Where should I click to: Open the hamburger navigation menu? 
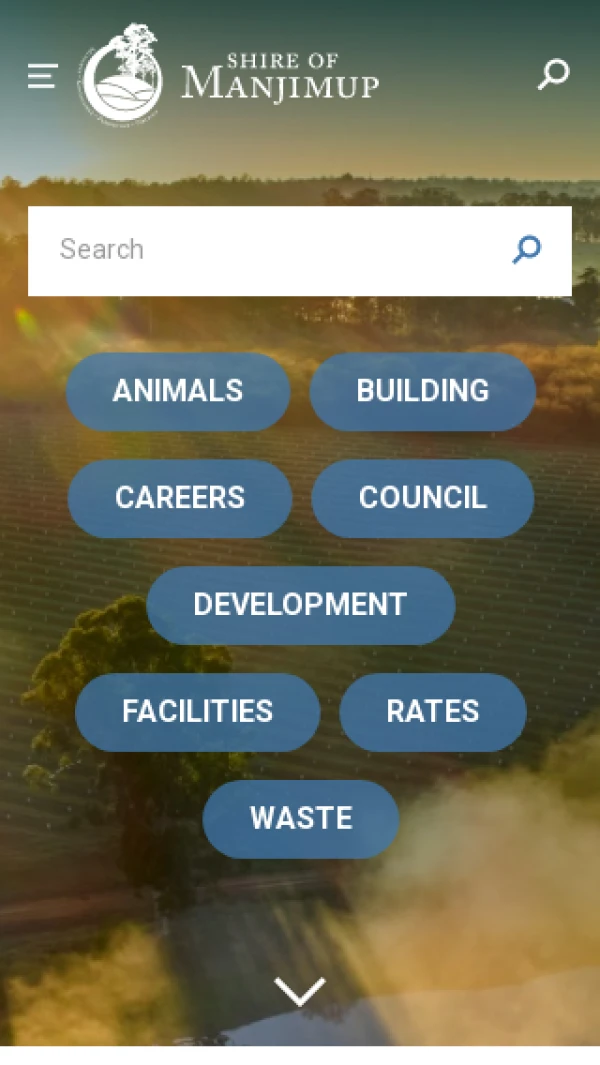[x=42, y=76]
